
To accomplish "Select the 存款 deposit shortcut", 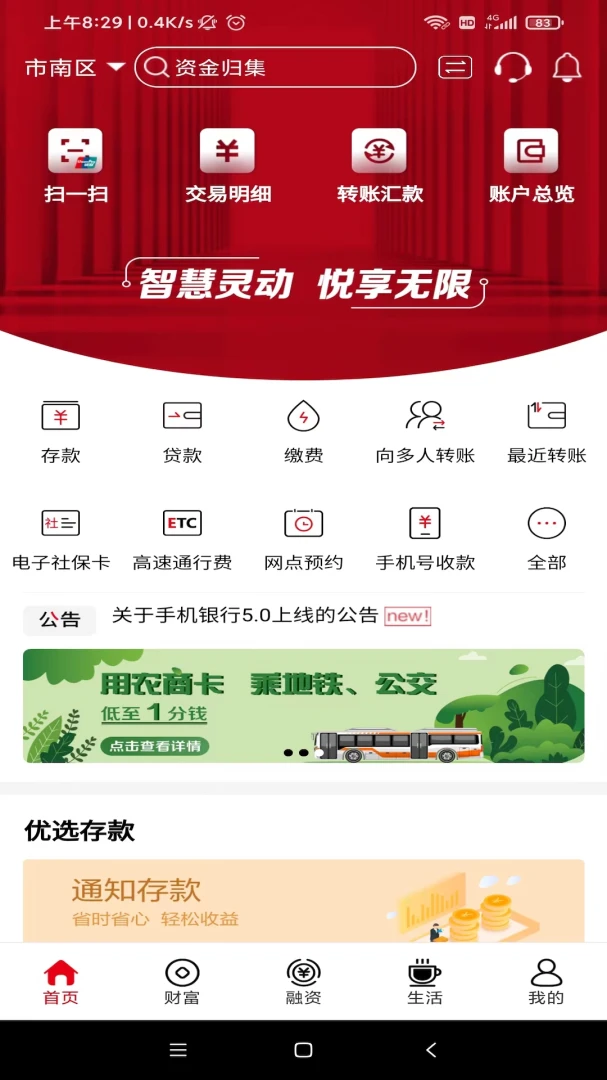I will [61, 431].
